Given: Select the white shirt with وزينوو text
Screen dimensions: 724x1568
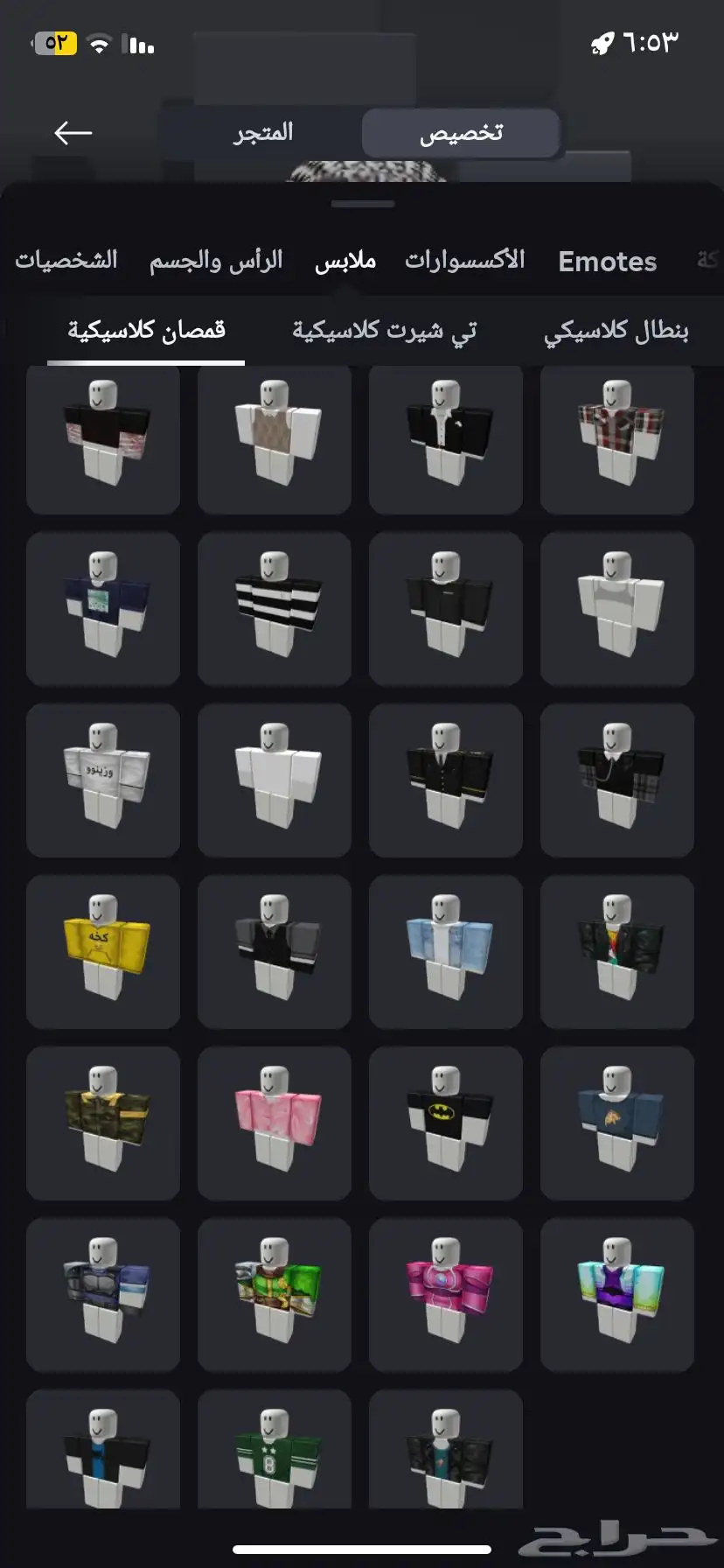Looking at the screenshot, I should [x=103, y=780].
